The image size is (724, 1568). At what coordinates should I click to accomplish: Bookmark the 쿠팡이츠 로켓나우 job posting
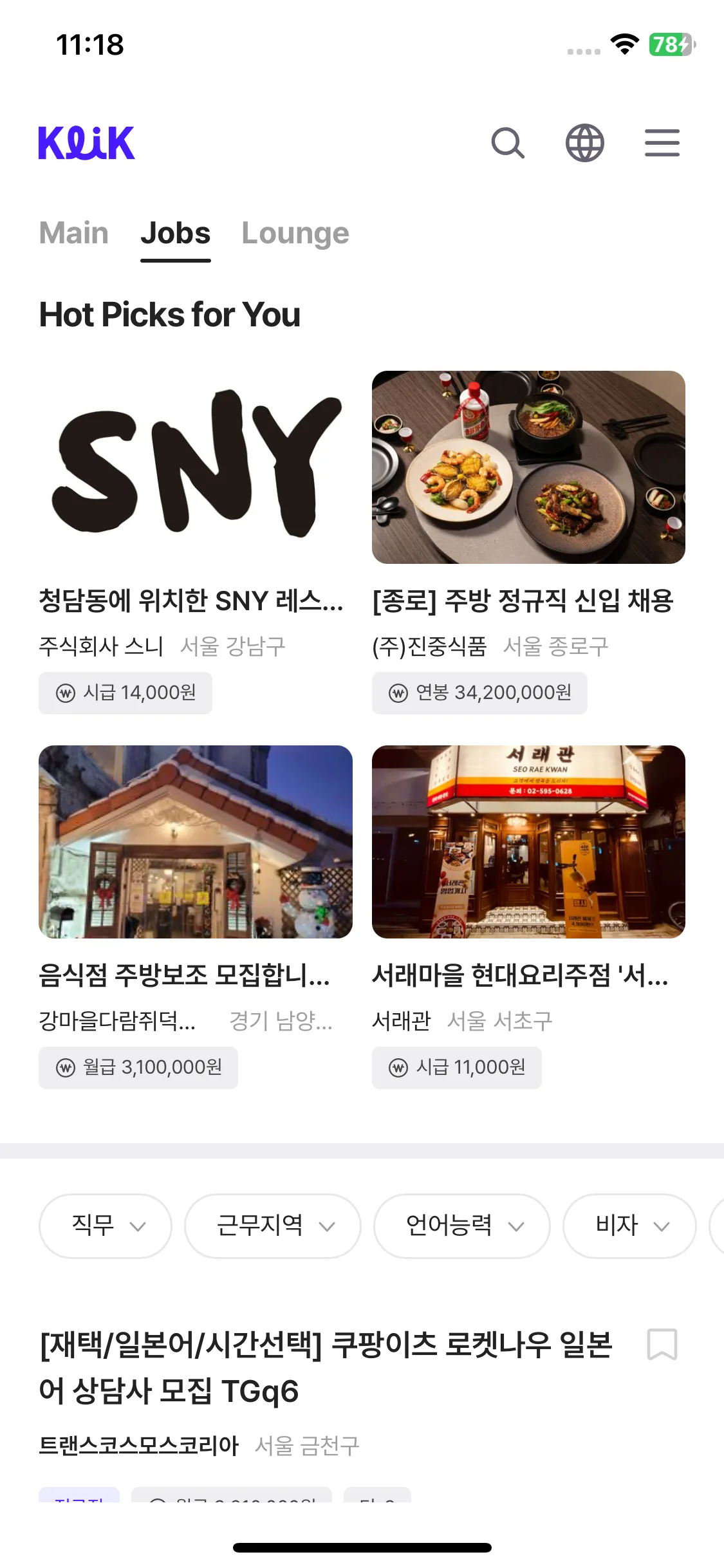662,1344
